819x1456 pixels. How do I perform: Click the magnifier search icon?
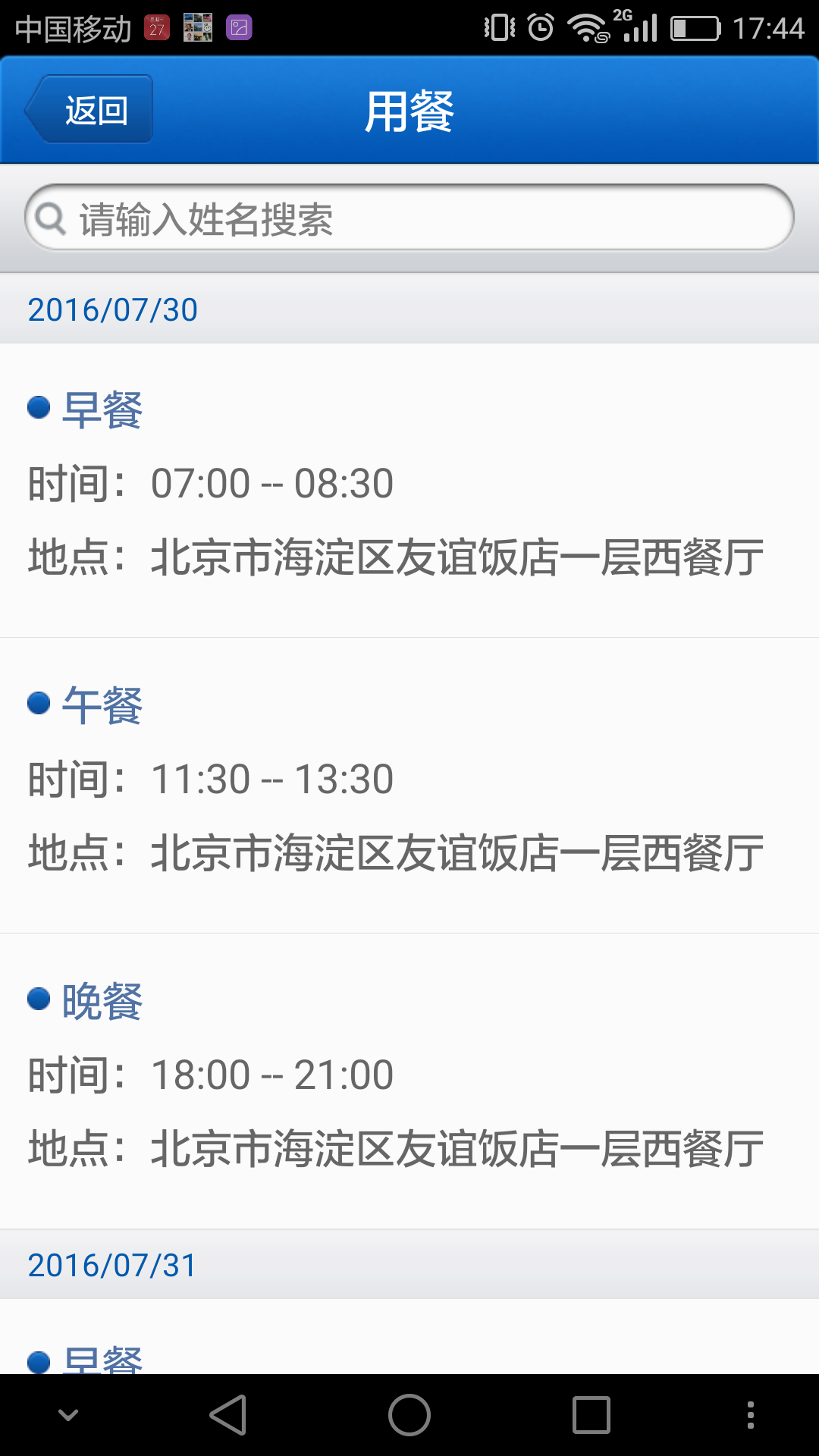[x=49, y=220]
